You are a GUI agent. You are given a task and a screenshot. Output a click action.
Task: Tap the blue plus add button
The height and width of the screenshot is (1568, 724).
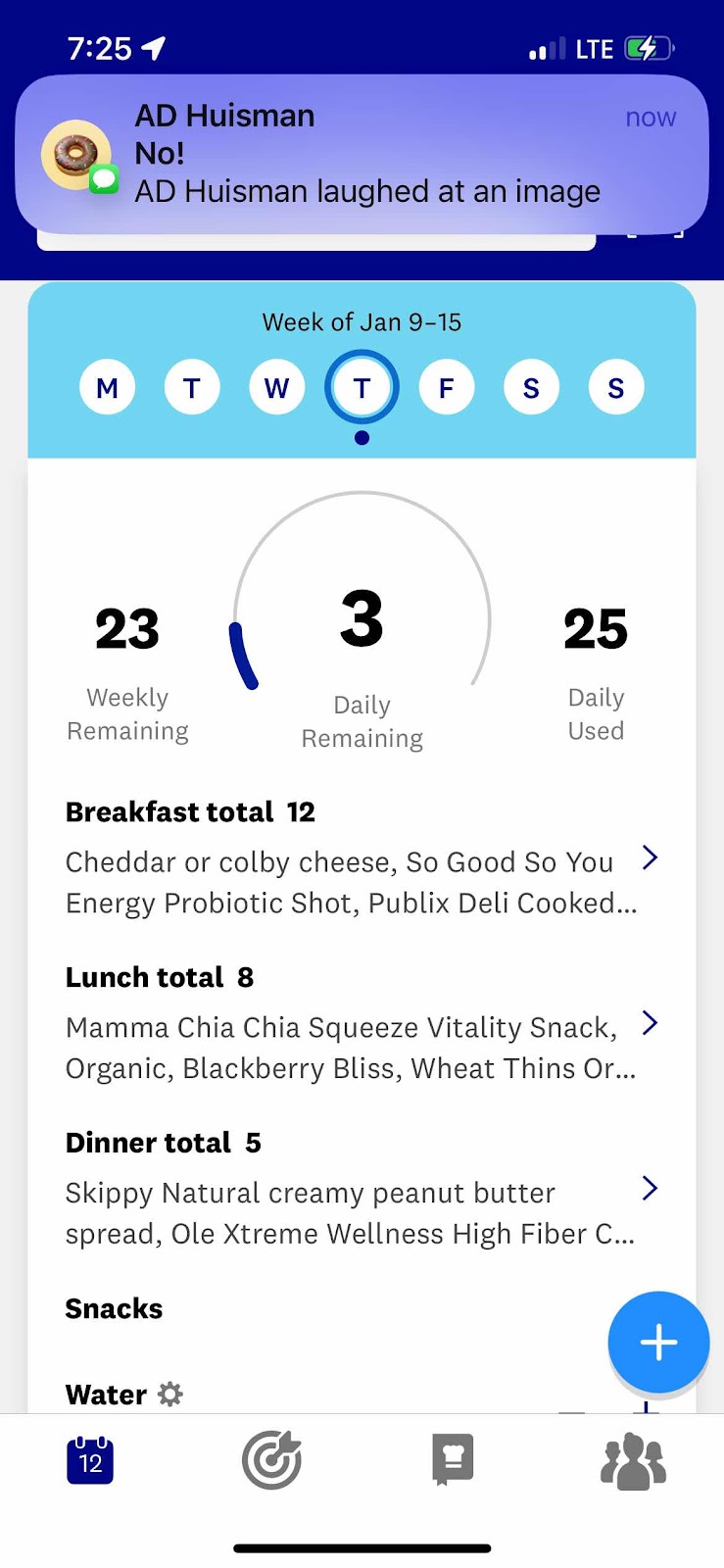(658, 1343)
